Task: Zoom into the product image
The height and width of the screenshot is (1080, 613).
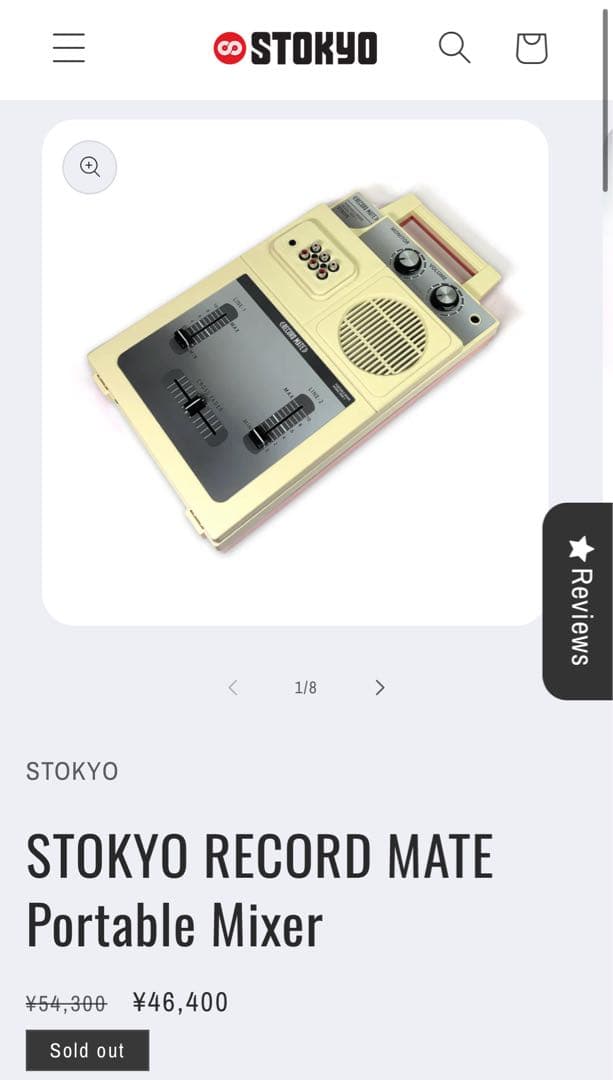Action: click(90, 167)
